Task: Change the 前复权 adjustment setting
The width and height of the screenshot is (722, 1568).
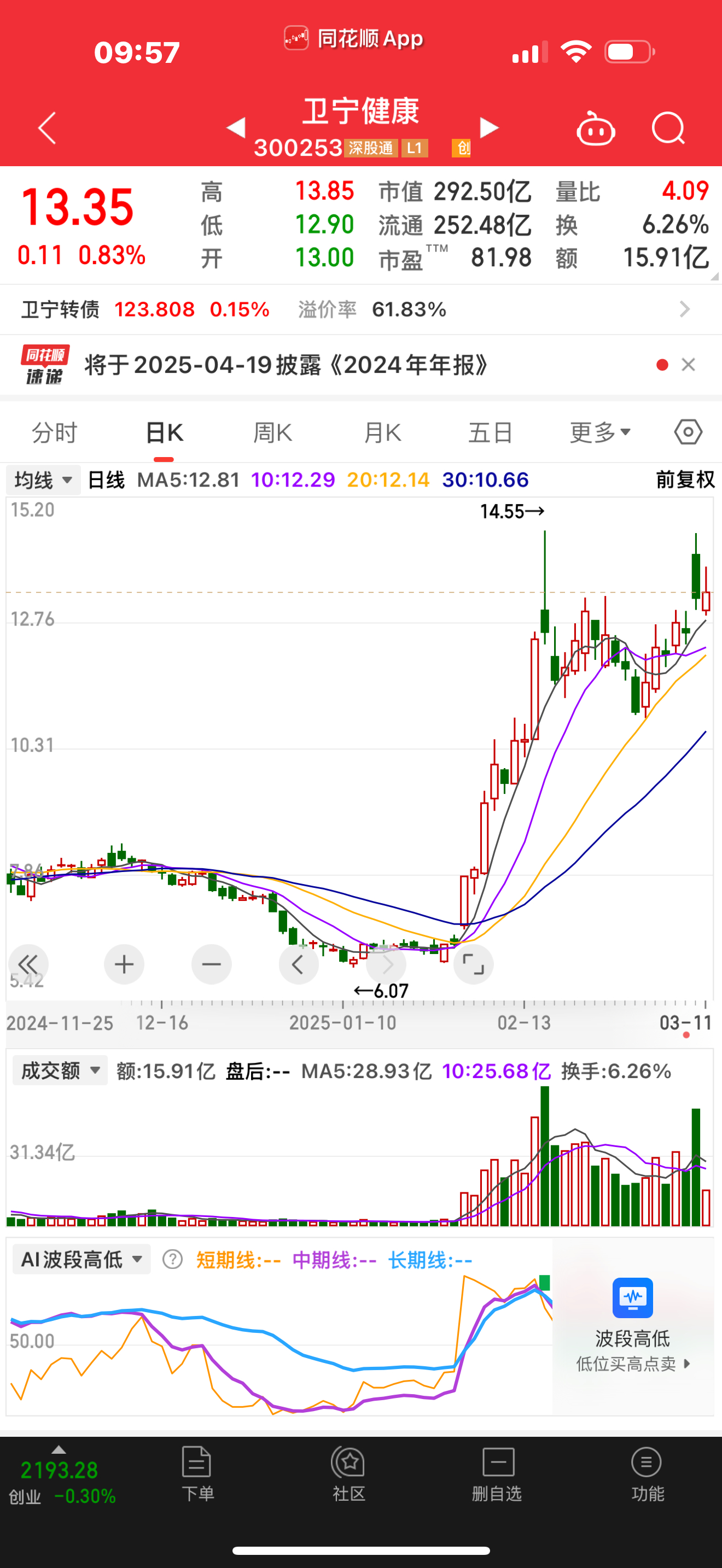Action: pyautogui.click(x=685, y=479)
